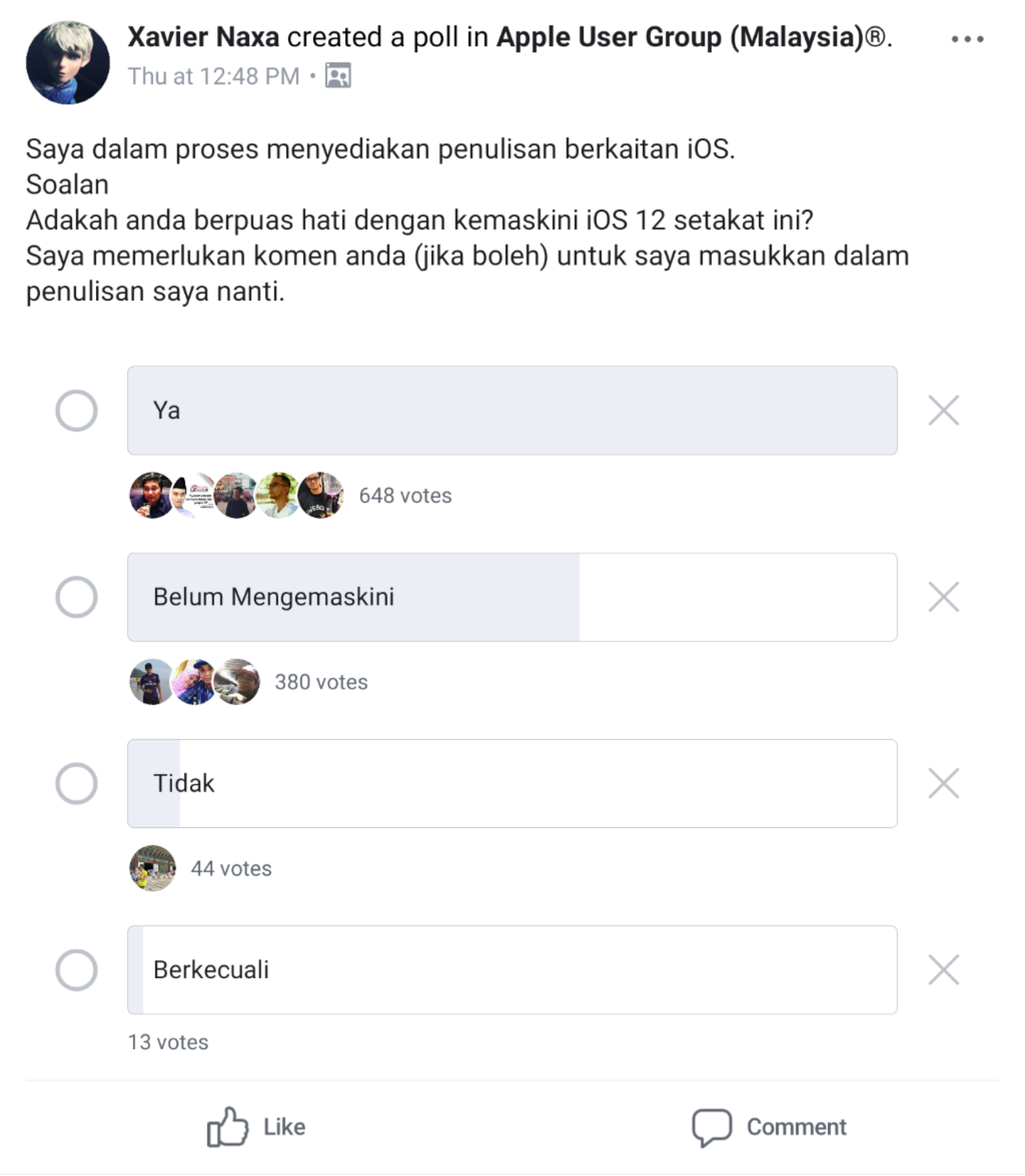Remove the Ya poll option

[x=943, y=411]
